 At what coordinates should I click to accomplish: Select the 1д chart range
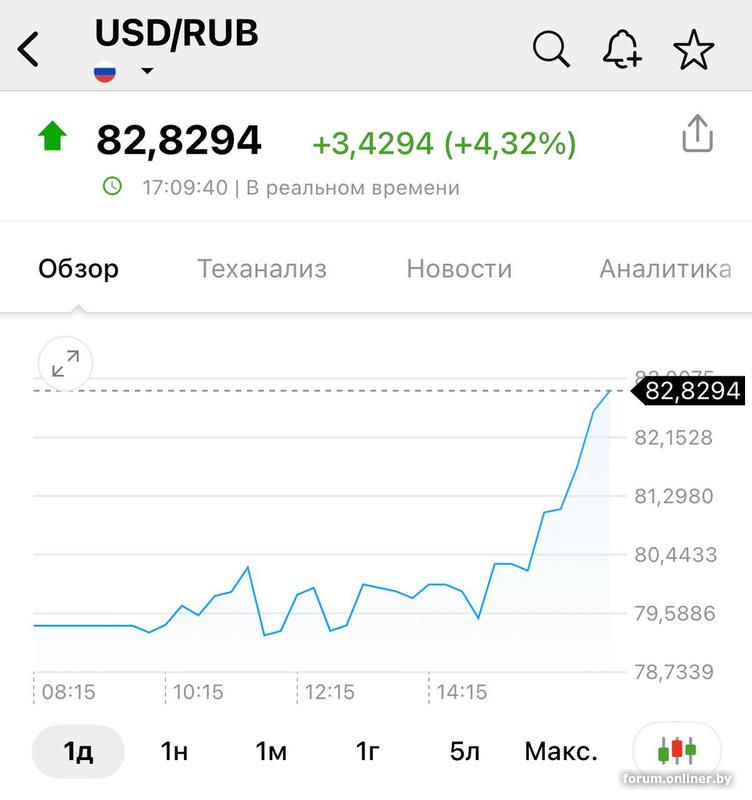(x=78, y=751)
